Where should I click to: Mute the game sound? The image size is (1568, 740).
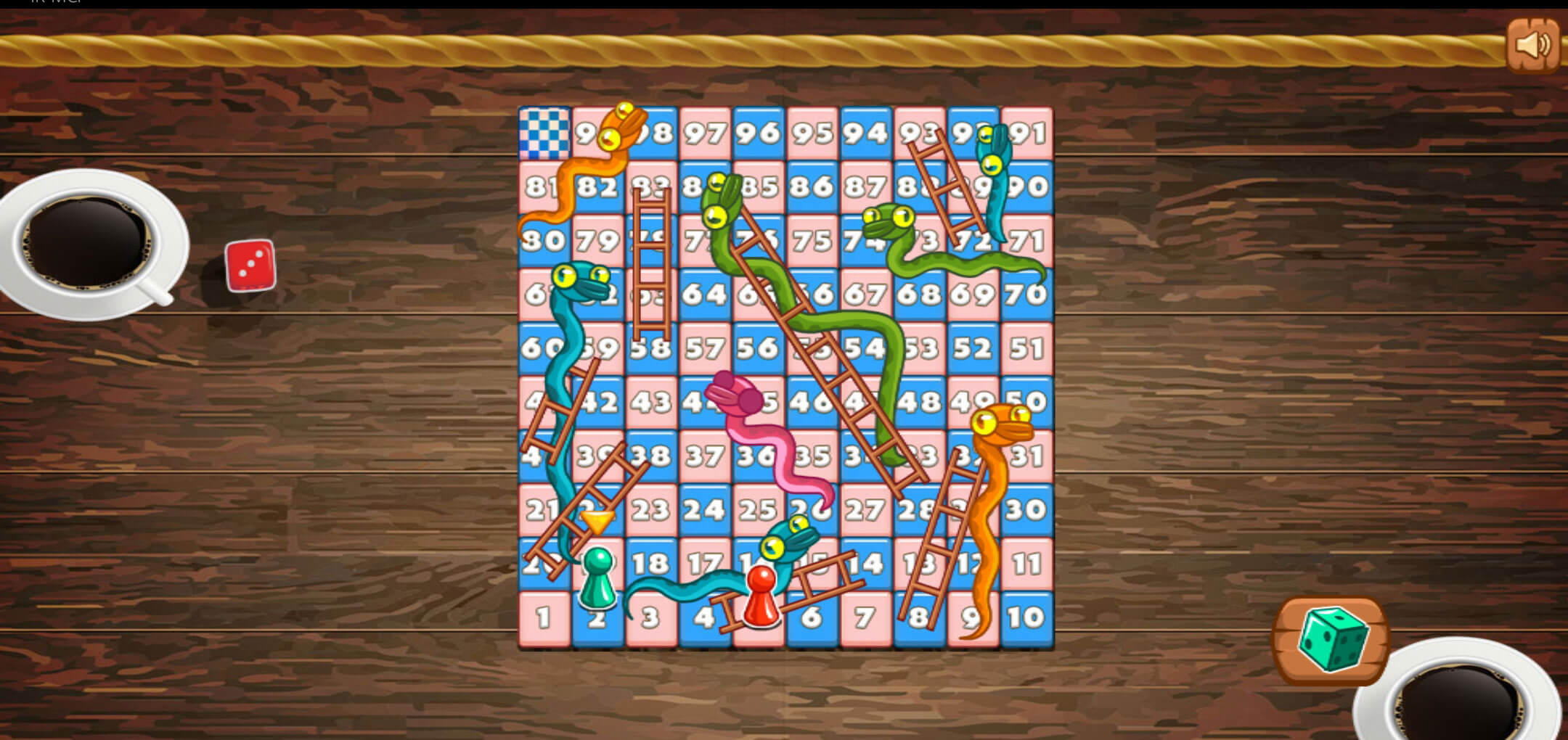(1532, 46)
